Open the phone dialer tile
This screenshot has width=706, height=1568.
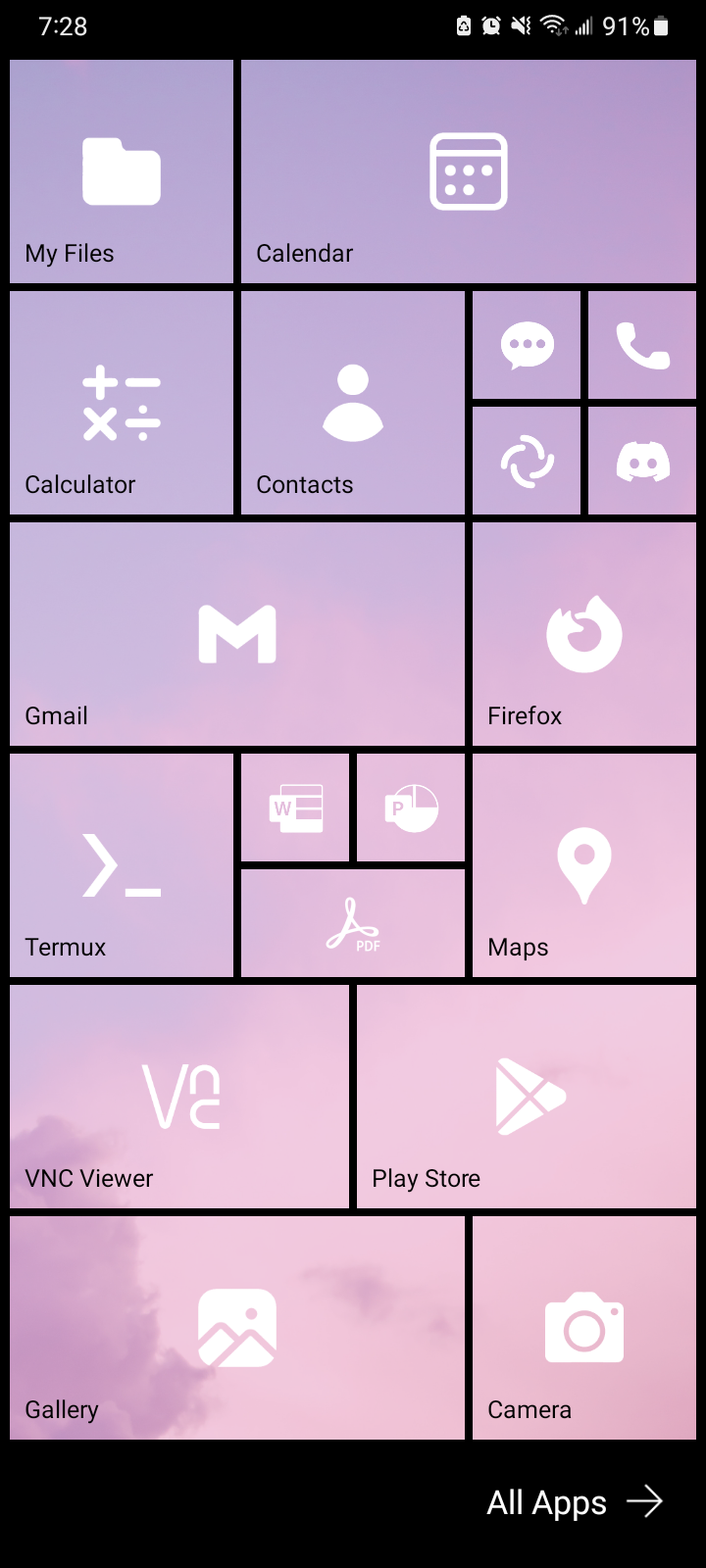642,346
